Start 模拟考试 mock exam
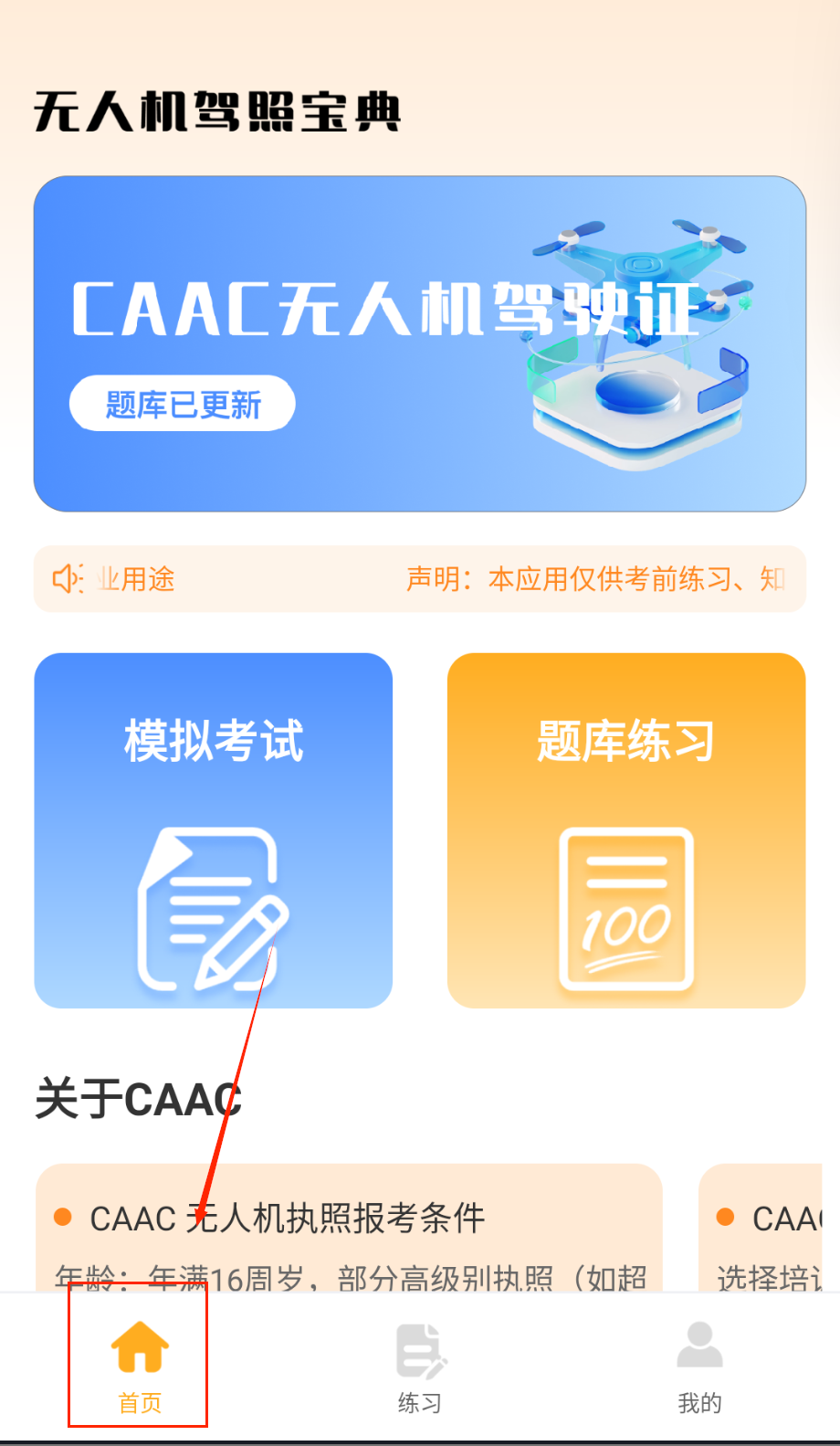Viewport: 840px width, 1446px height. (x=213, y=830)
